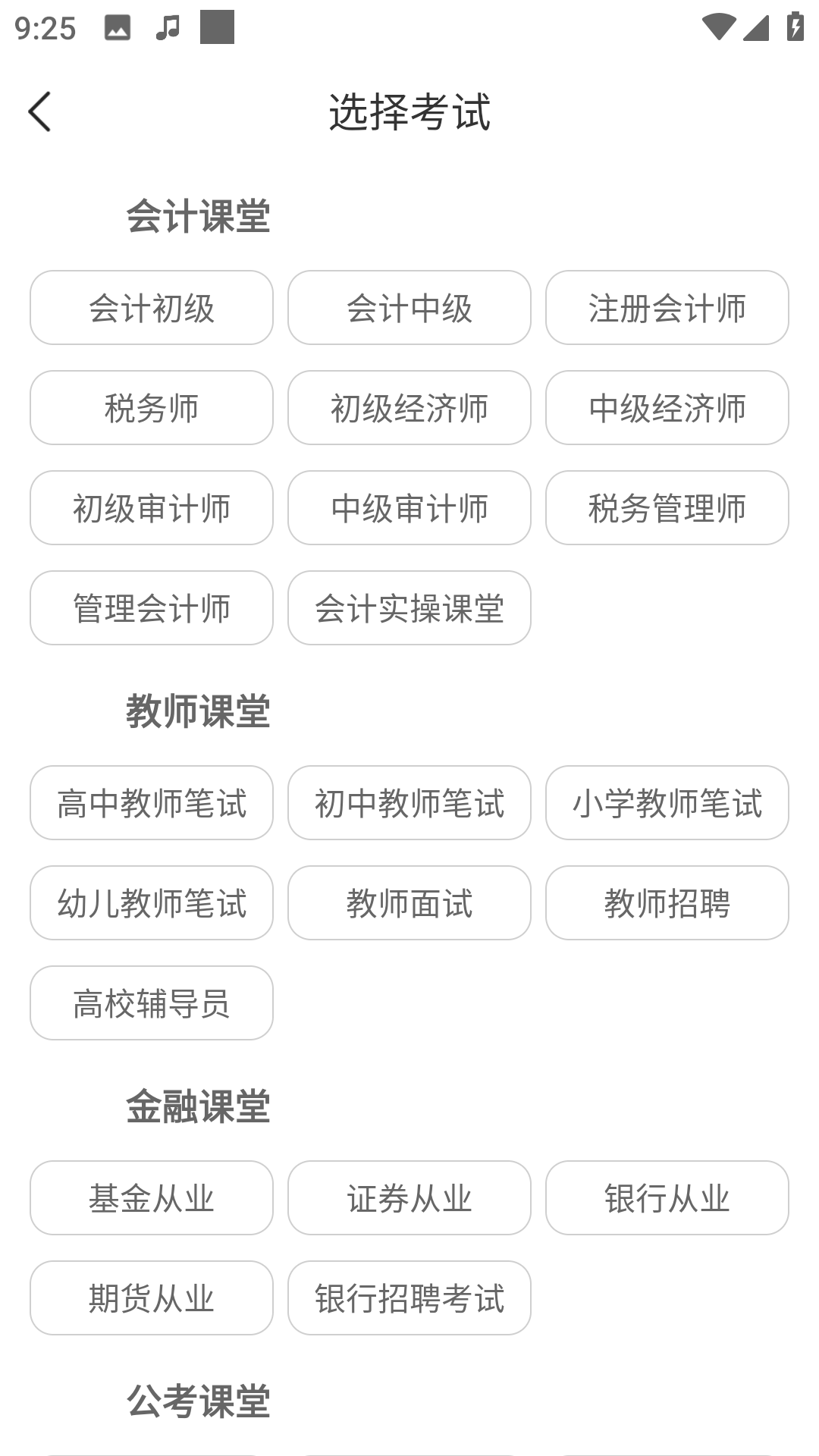Select 中级审计师 exam
Viewport: 819px width, 1456px height.
click(x=409, y=508)
